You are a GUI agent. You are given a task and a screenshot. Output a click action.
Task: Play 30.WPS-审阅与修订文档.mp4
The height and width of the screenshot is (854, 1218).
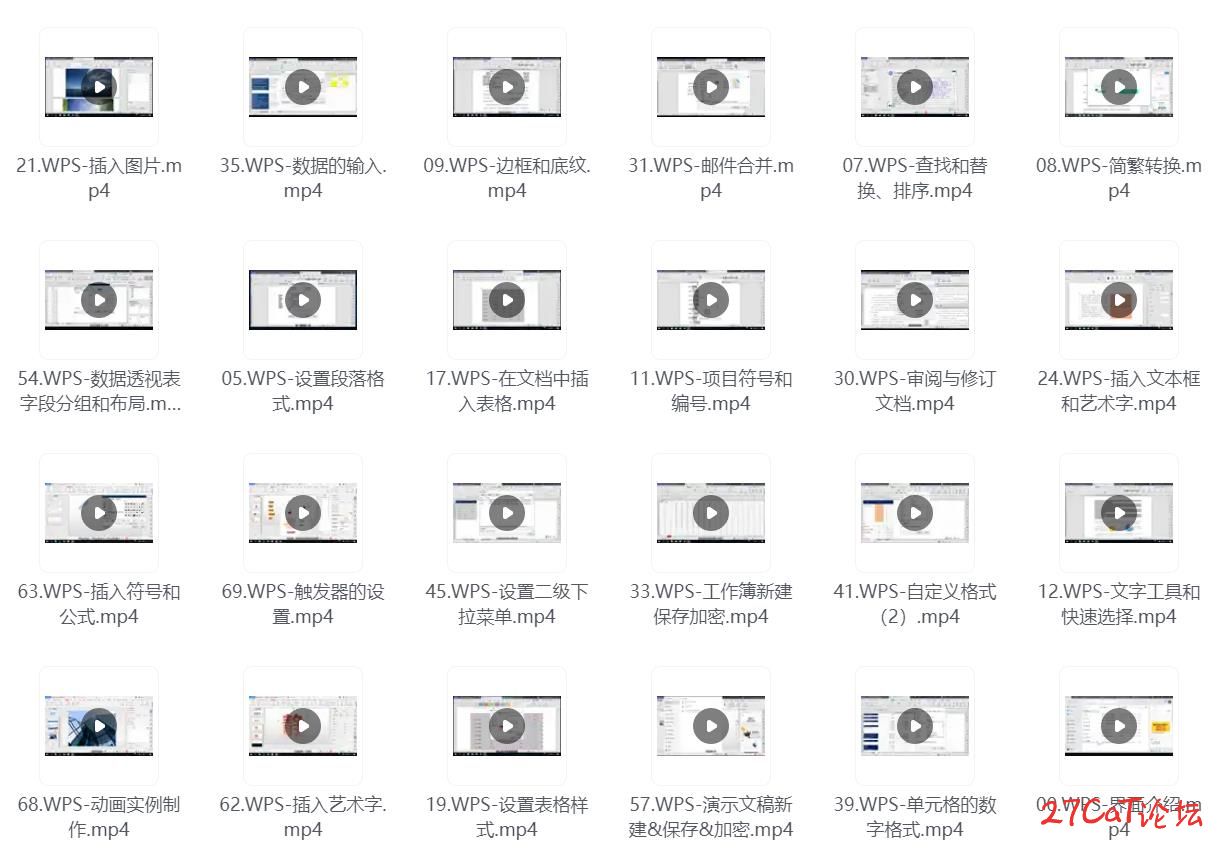click(915, 300)
